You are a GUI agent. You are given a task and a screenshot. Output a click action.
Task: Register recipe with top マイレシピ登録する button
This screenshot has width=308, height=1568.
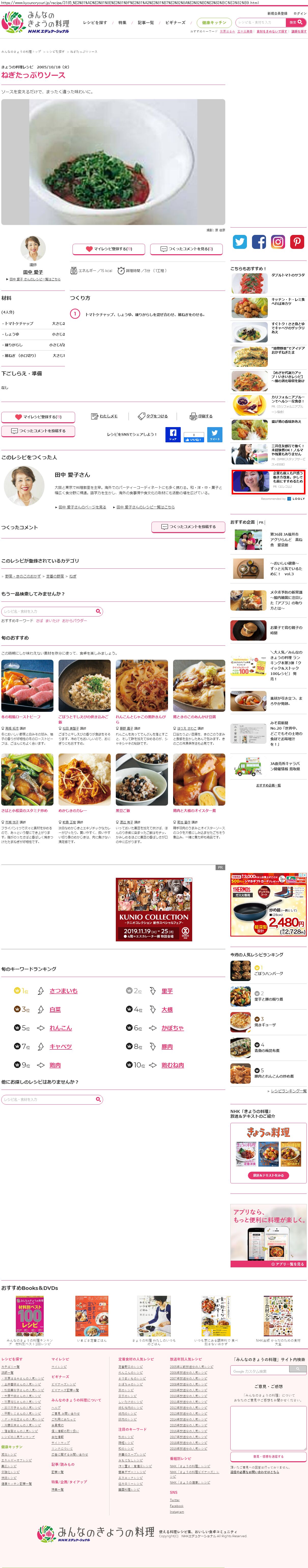click(x=108, y=248)
